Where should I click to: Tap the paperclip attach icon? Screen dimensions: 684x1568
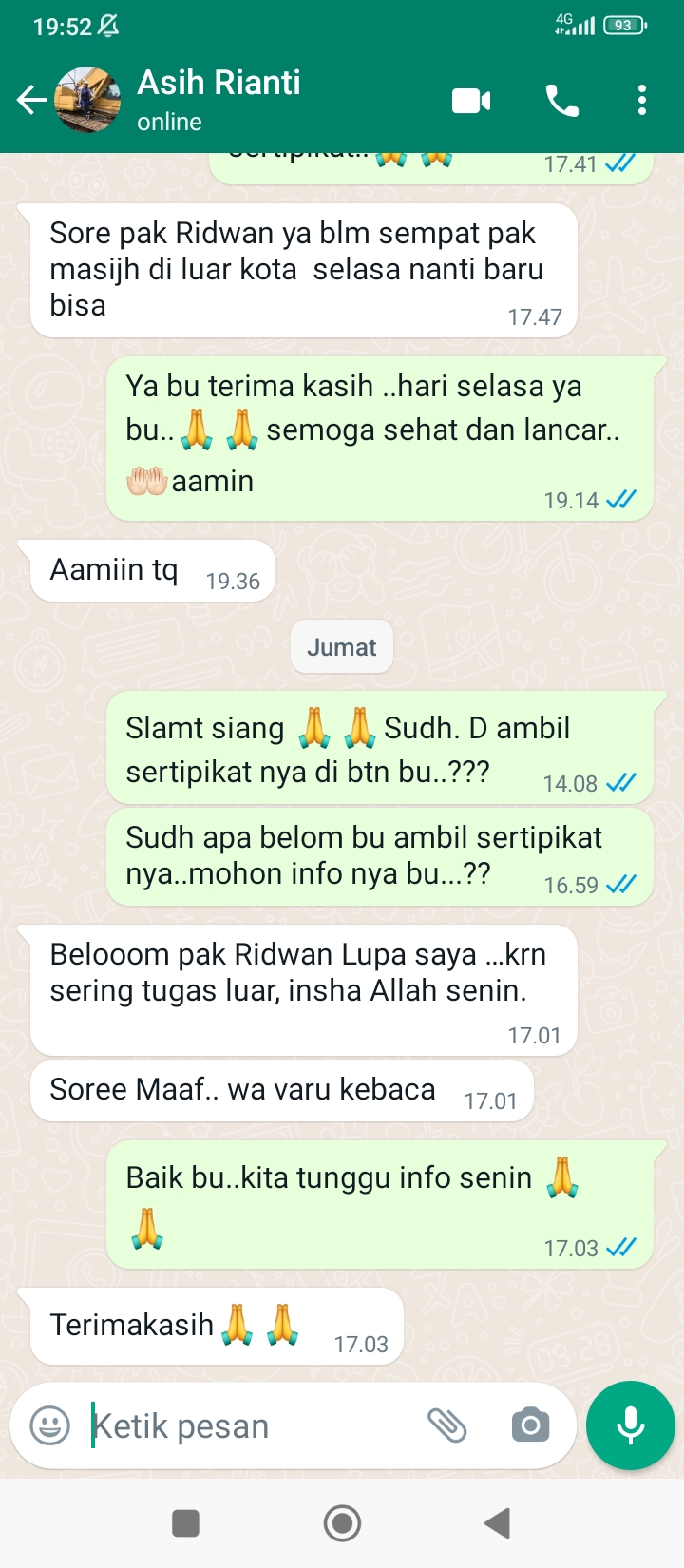(x=446, y=1425)
